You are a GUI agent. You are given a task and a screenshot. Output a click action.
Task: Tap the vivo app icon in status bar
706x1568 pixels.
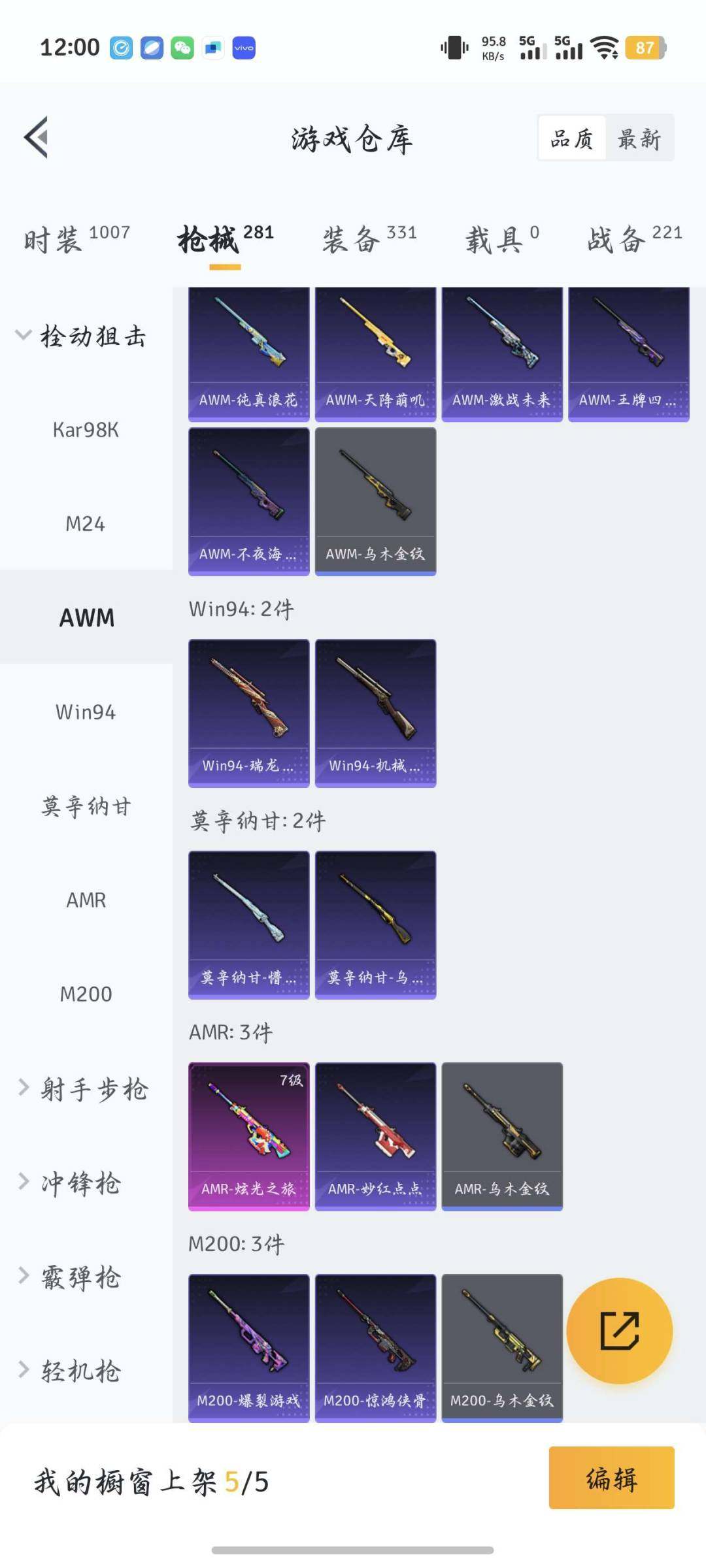pyautogui.click(x=244, y=47)
